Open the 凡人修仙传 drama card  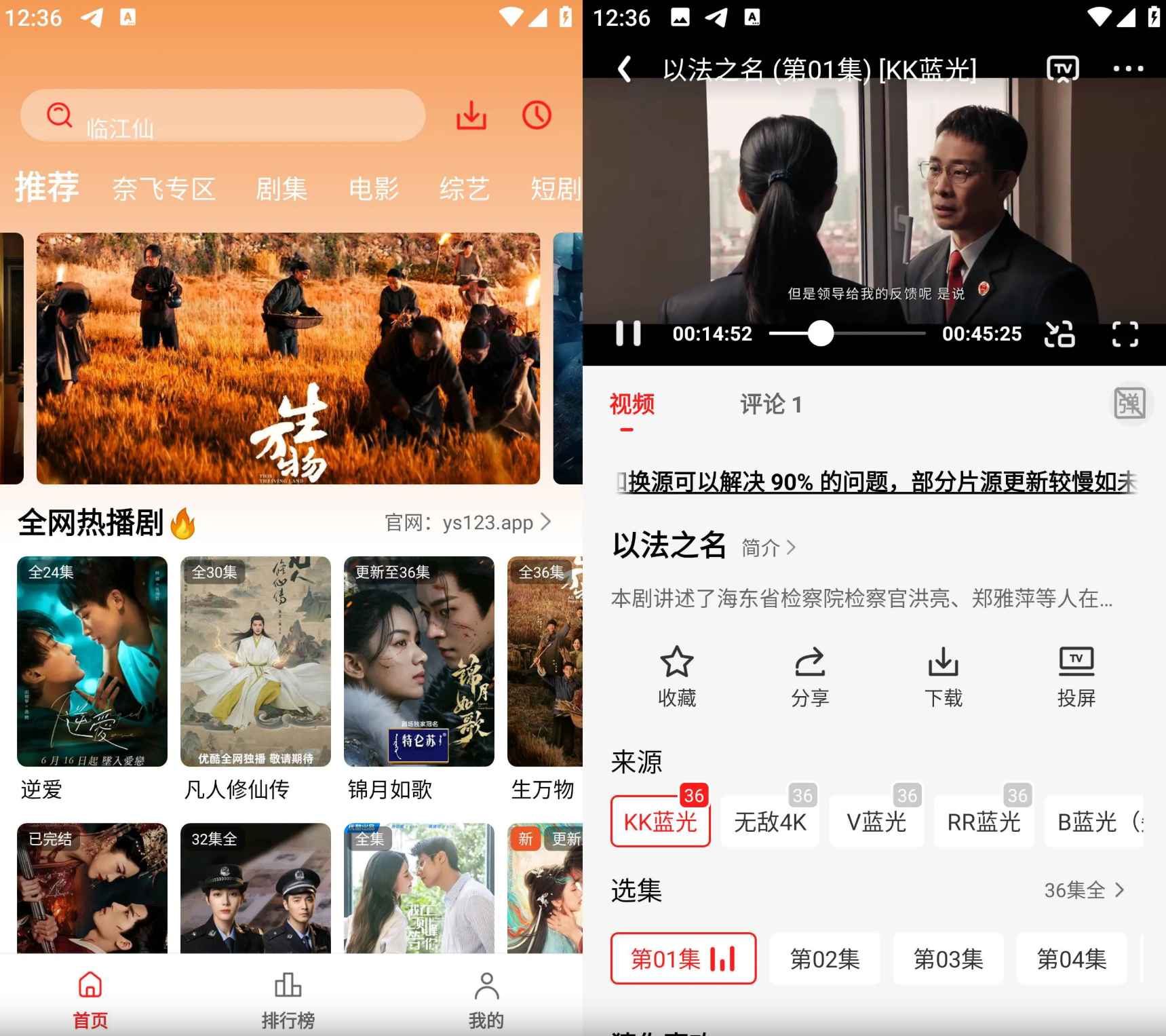(x=256, y=662)
